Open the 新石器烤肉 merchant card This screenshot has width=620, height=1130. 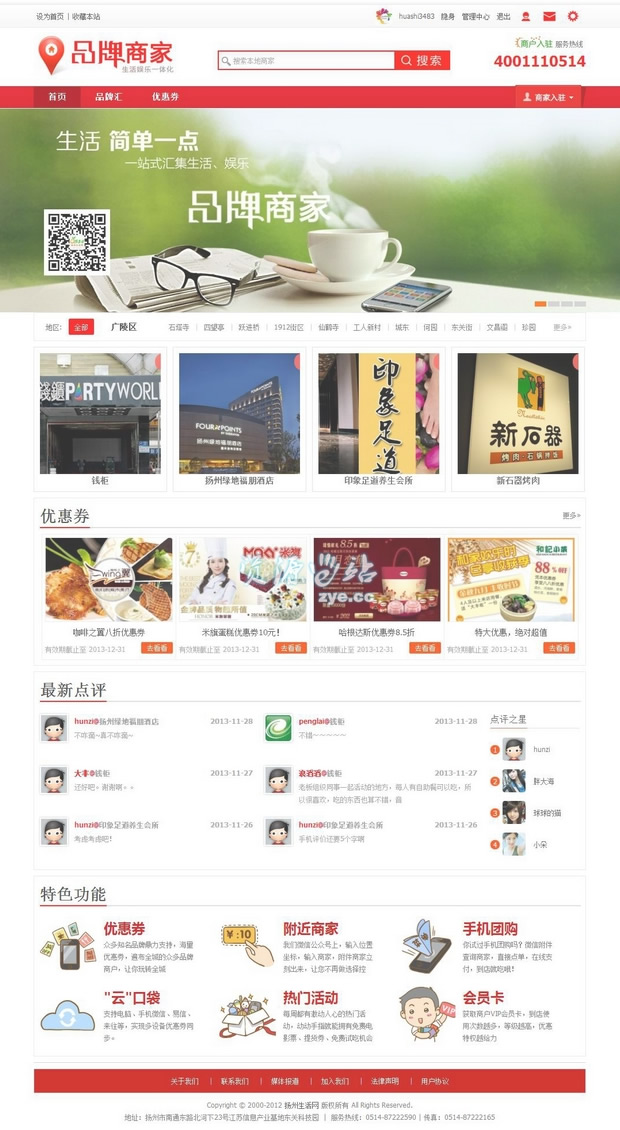pyautogui.click(x=517, y=420)
